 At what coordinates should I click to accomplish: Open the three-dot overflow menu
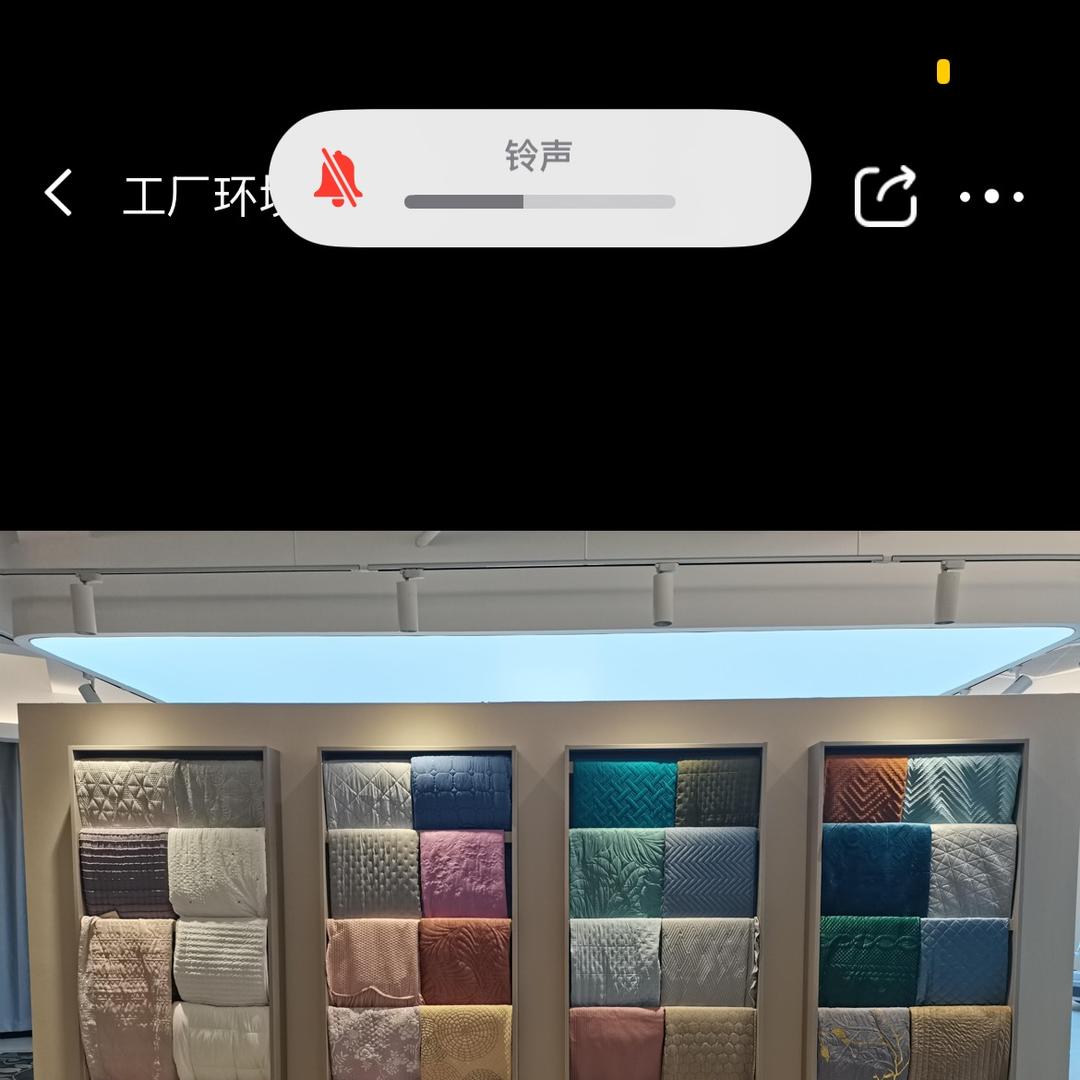coord(991,196)
